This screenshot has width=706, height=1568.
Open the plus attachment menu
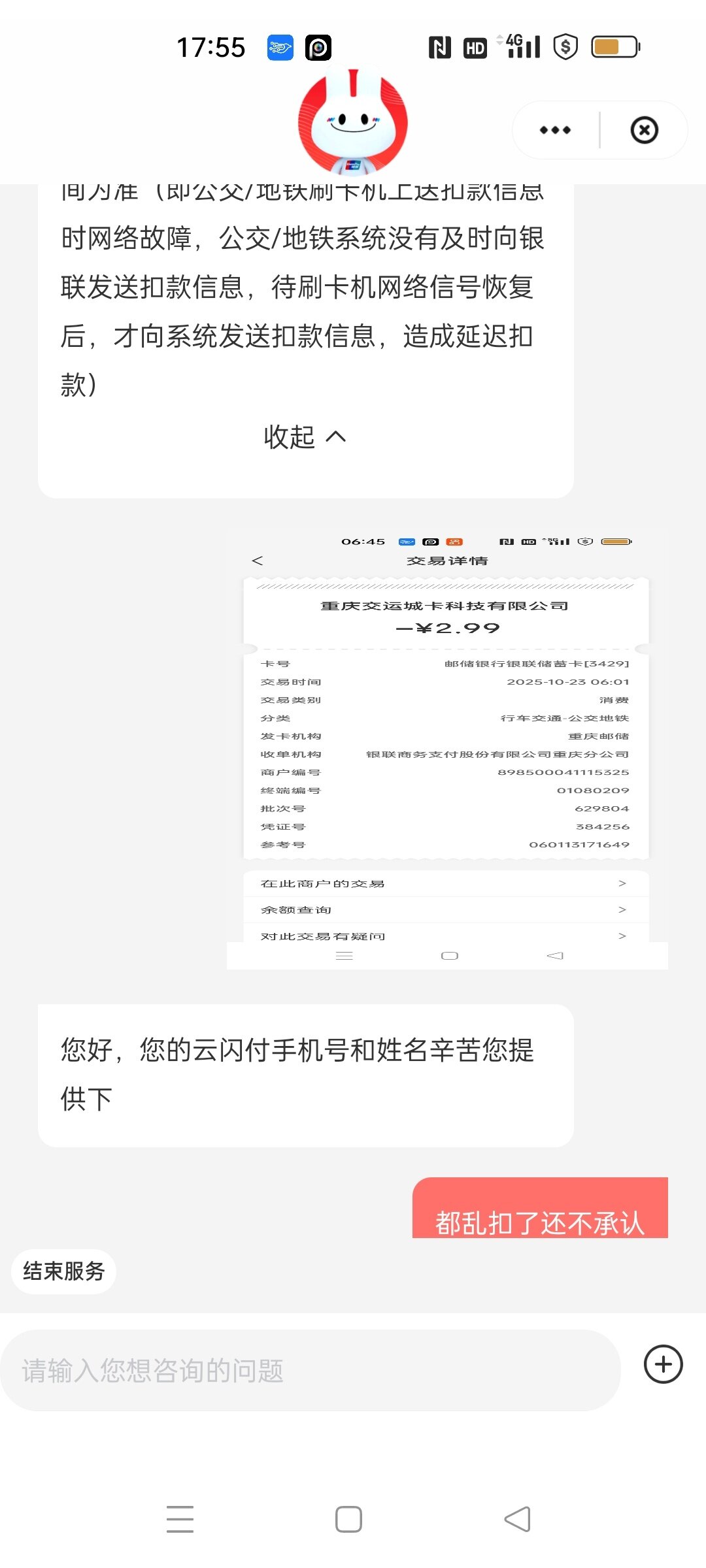(663, 1365)
